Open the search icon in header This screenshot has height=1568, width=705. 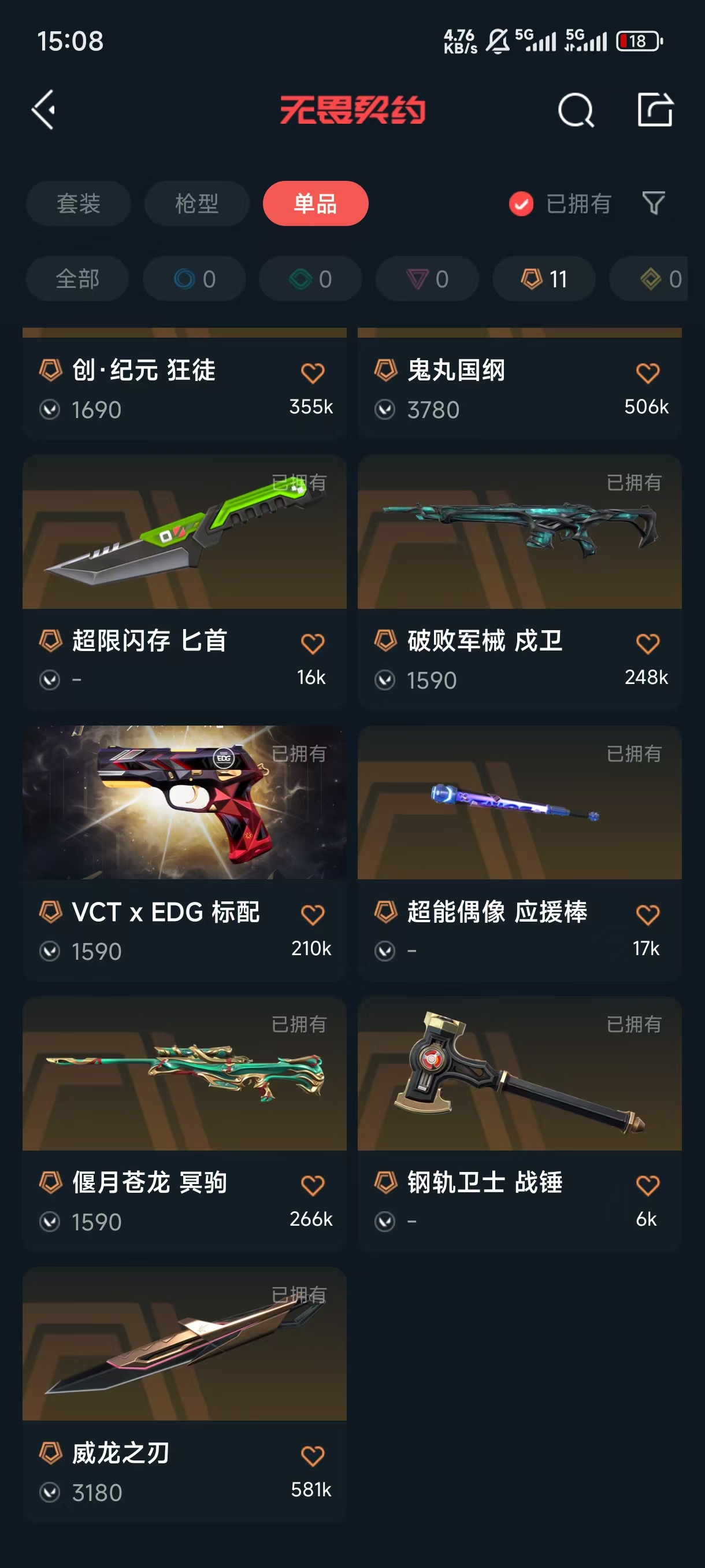(575, 110)
